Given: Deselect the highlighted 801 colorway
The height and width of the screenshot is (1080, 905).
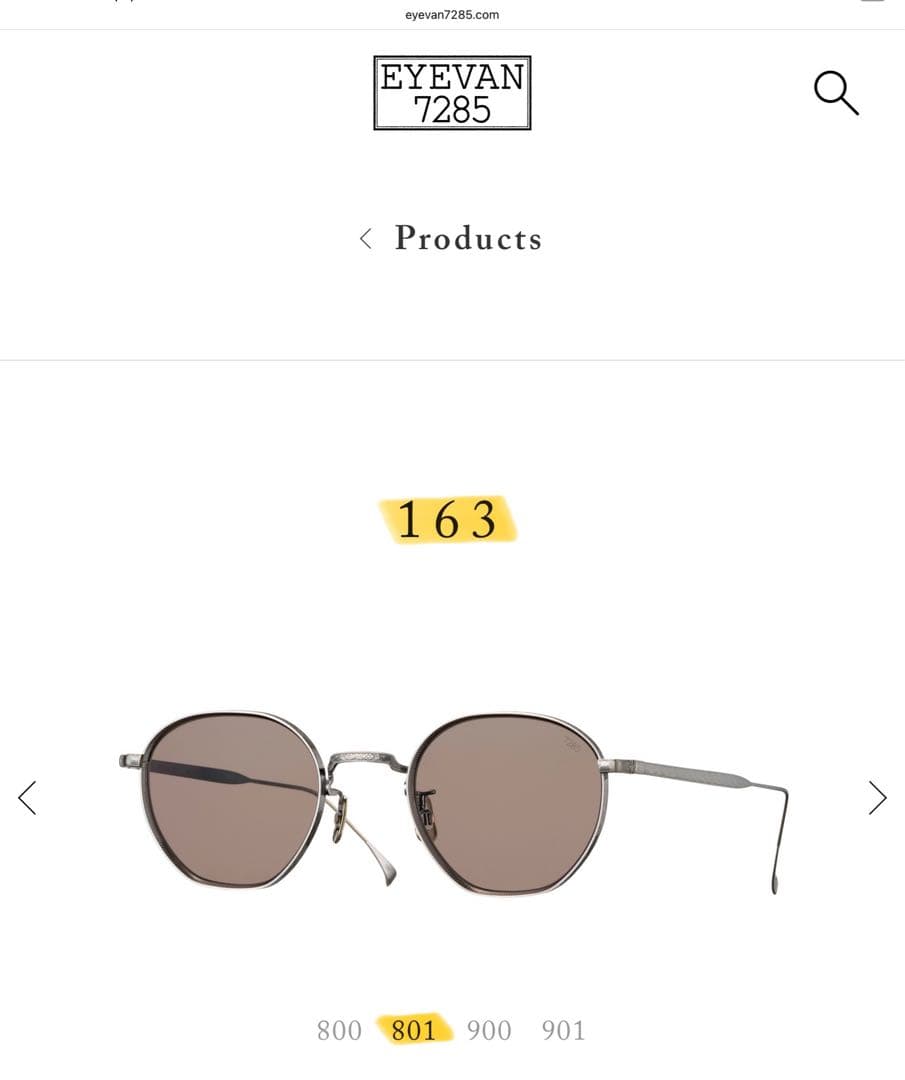Looking at the screenshot, I should pos(413,1030).
